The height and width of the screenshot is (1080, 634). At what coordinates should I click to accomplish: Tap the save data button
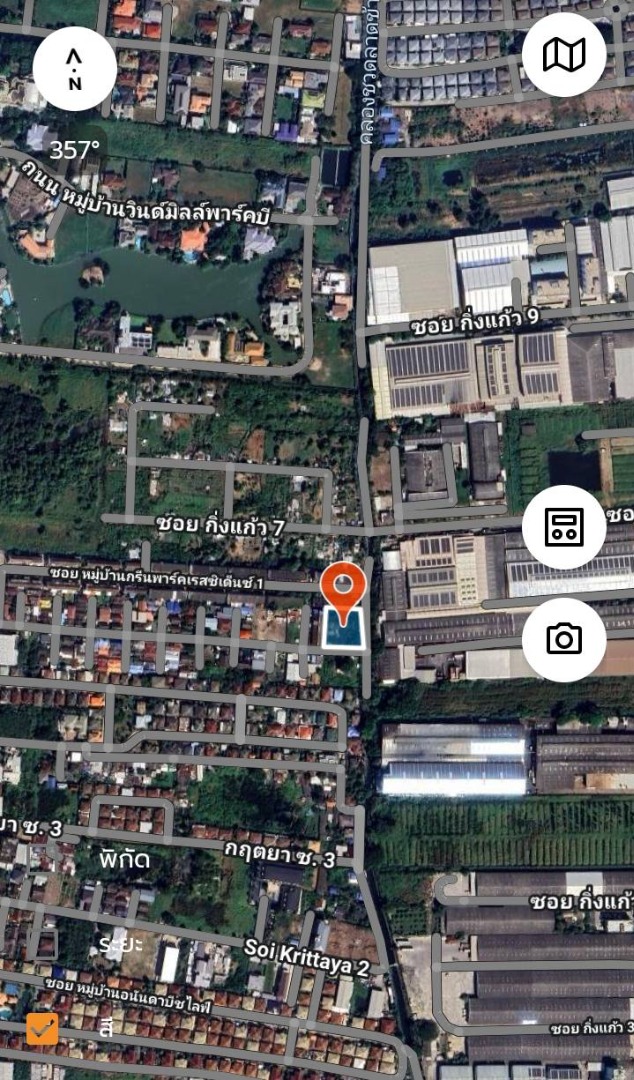point(564,527)
